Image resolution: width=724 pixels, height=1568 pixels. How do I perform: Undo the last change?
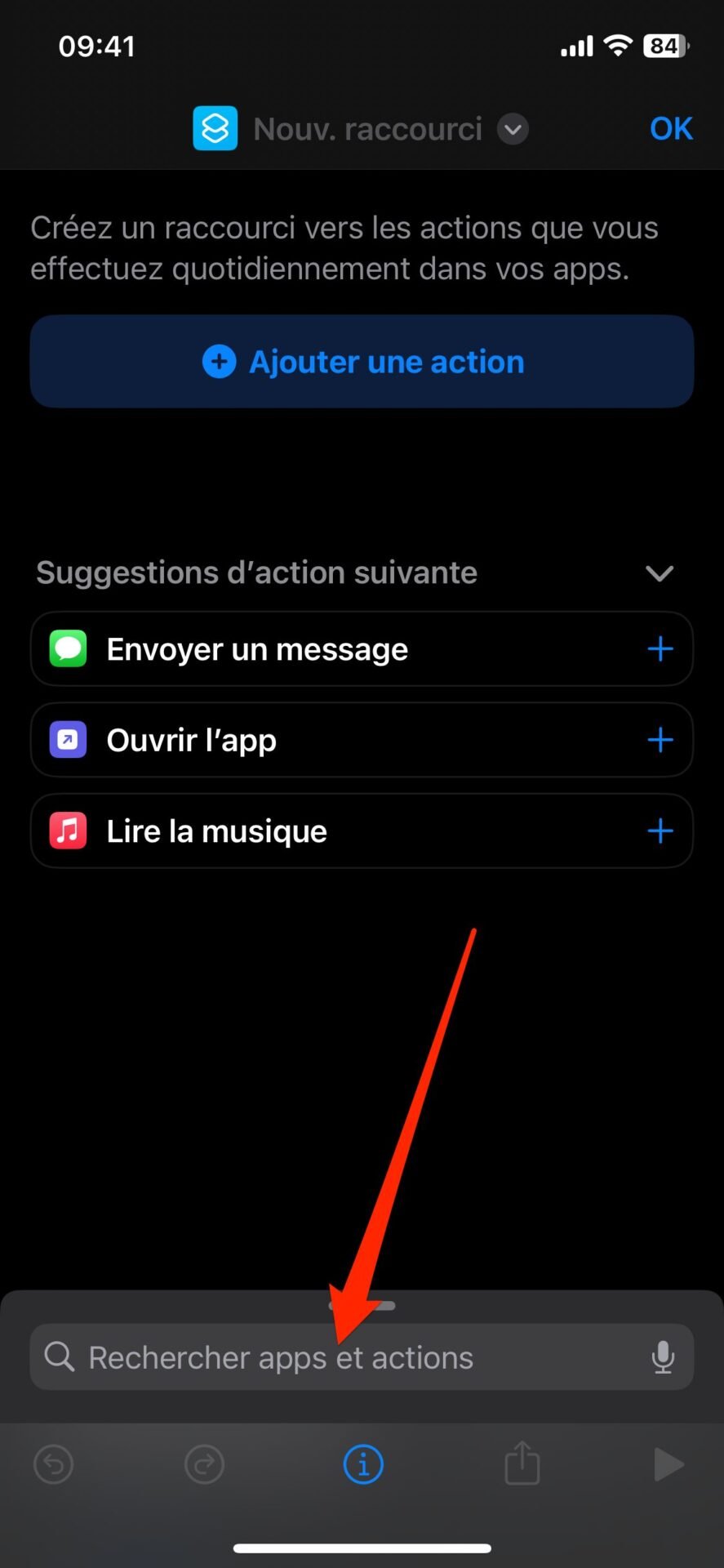pyautogui.click(x=54, y=1464)
